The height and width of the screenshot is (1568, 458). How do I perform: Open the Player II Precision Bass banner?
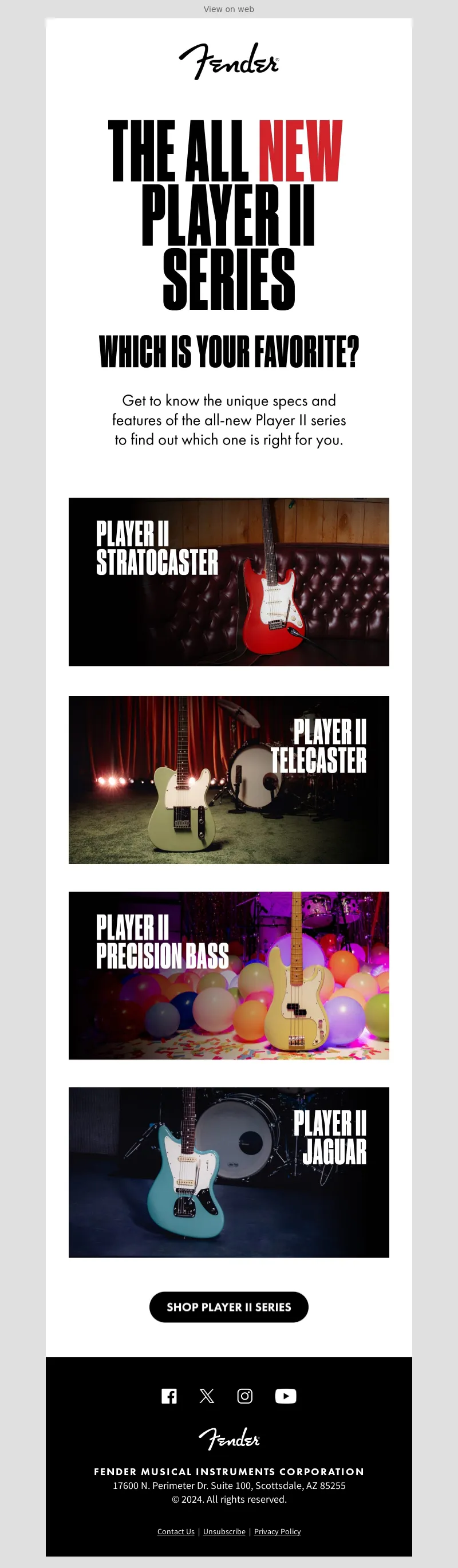click(x=228, y=975)
